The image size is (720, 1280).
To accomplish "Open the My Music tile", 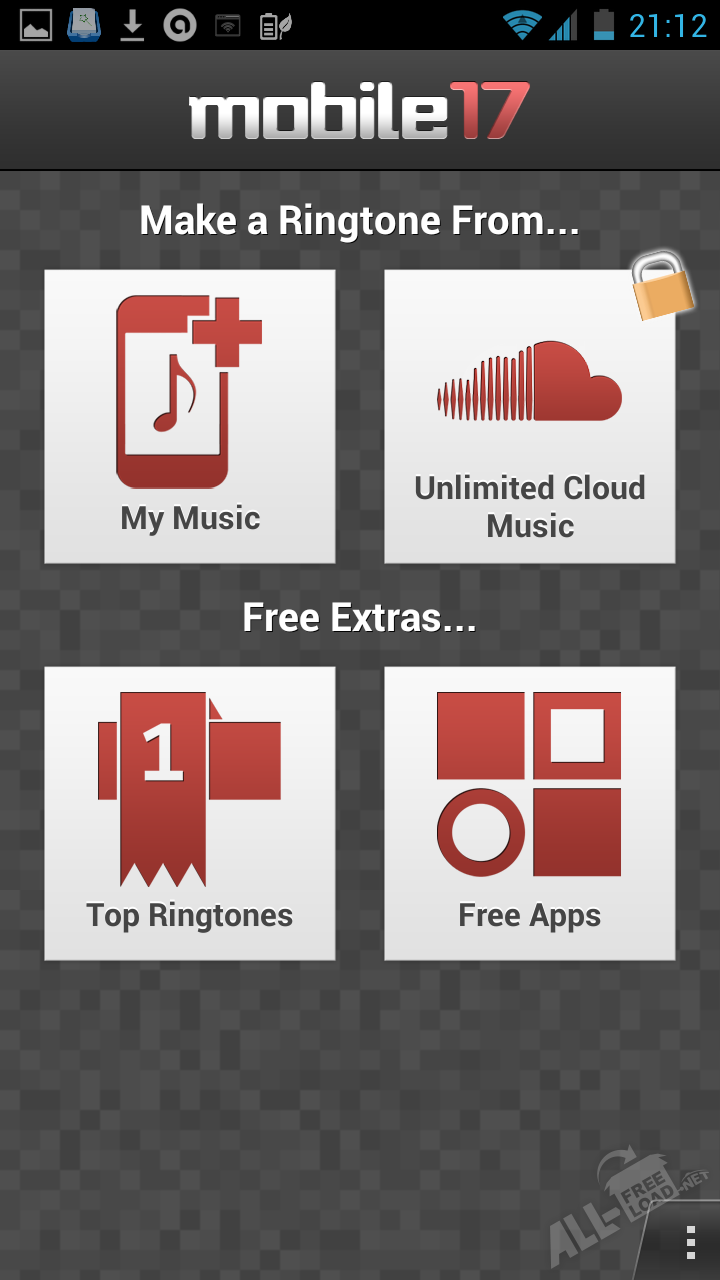I will click(190, 416).
